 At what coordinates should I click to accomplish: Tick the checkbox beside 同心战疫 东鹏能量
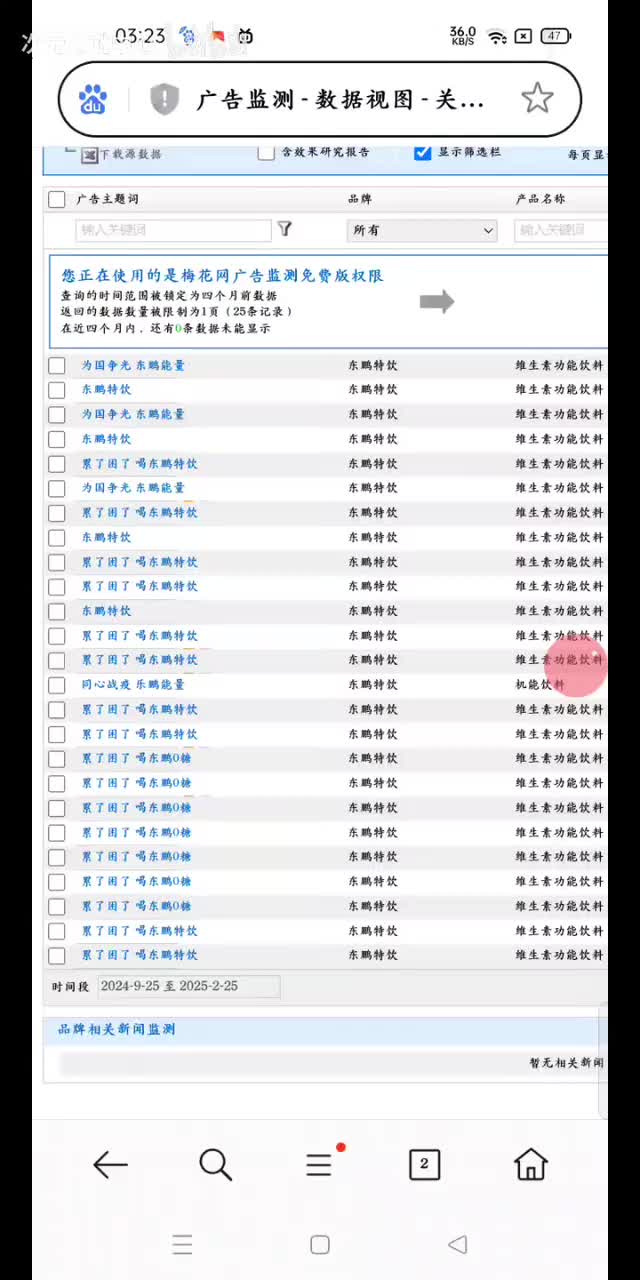[57, 685]
